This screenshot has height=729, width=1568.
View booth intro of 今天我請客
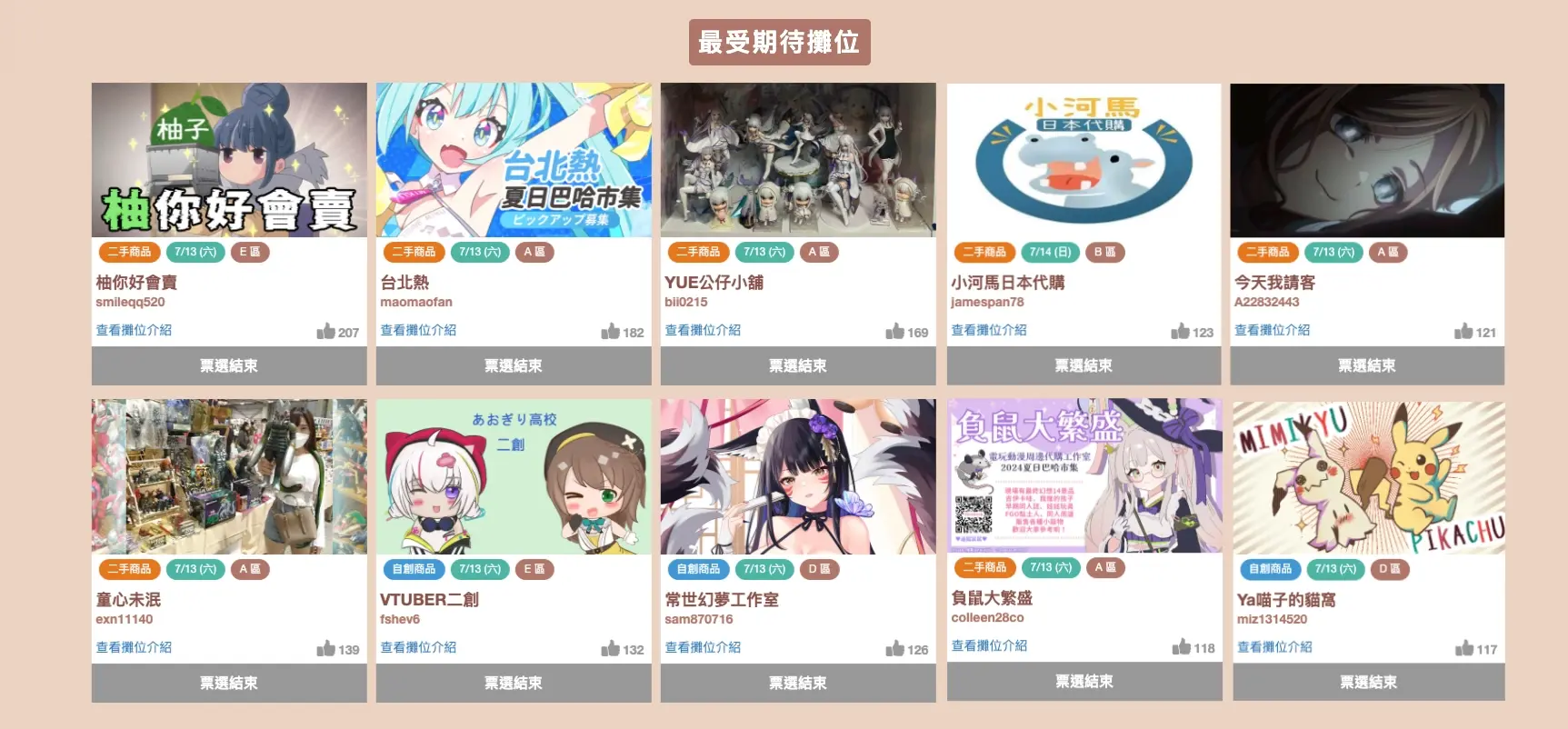pyautogui.click(x=1272, y=330)
